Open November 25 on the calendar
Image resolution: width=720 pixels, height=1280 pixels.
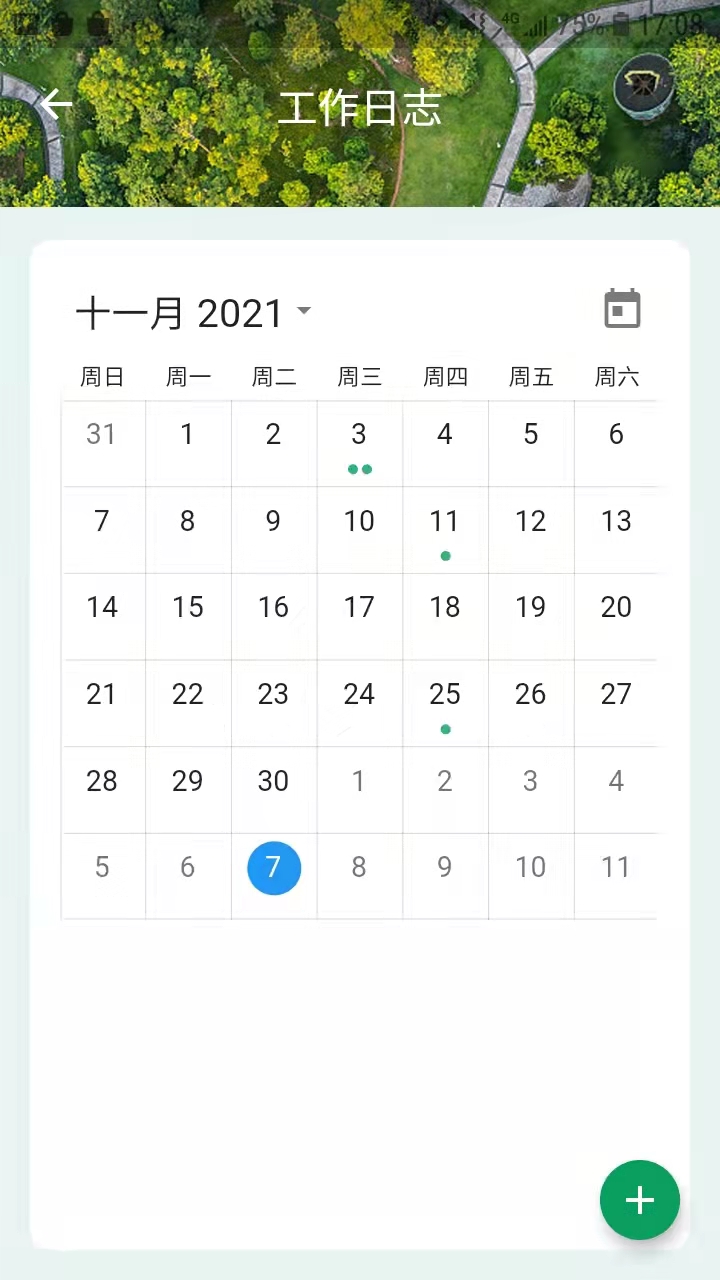(x=445, y=702)
